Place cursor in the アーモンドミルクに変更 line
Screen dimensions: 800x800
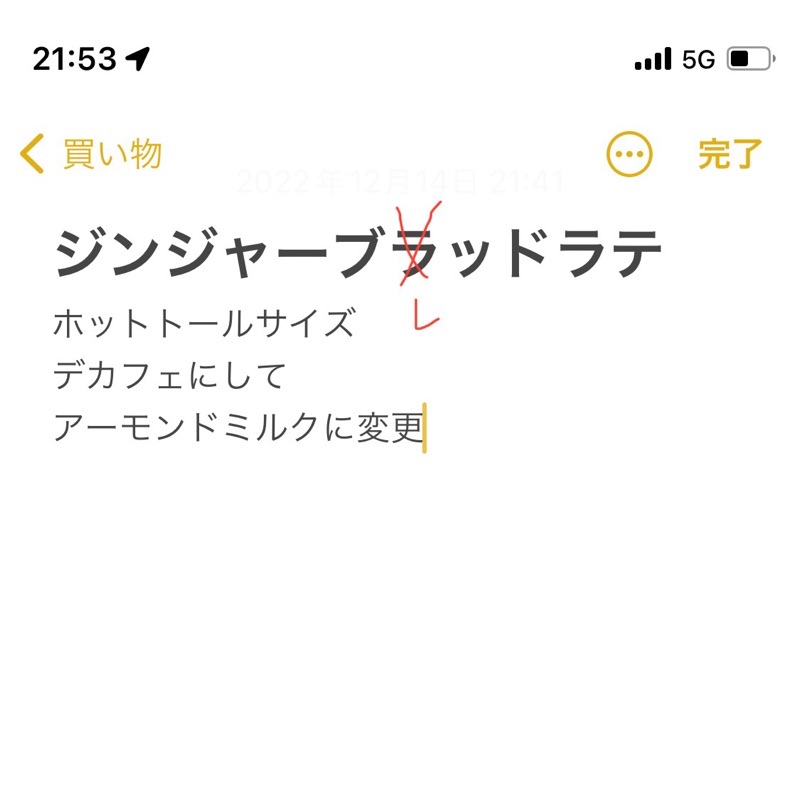point(240,428)
